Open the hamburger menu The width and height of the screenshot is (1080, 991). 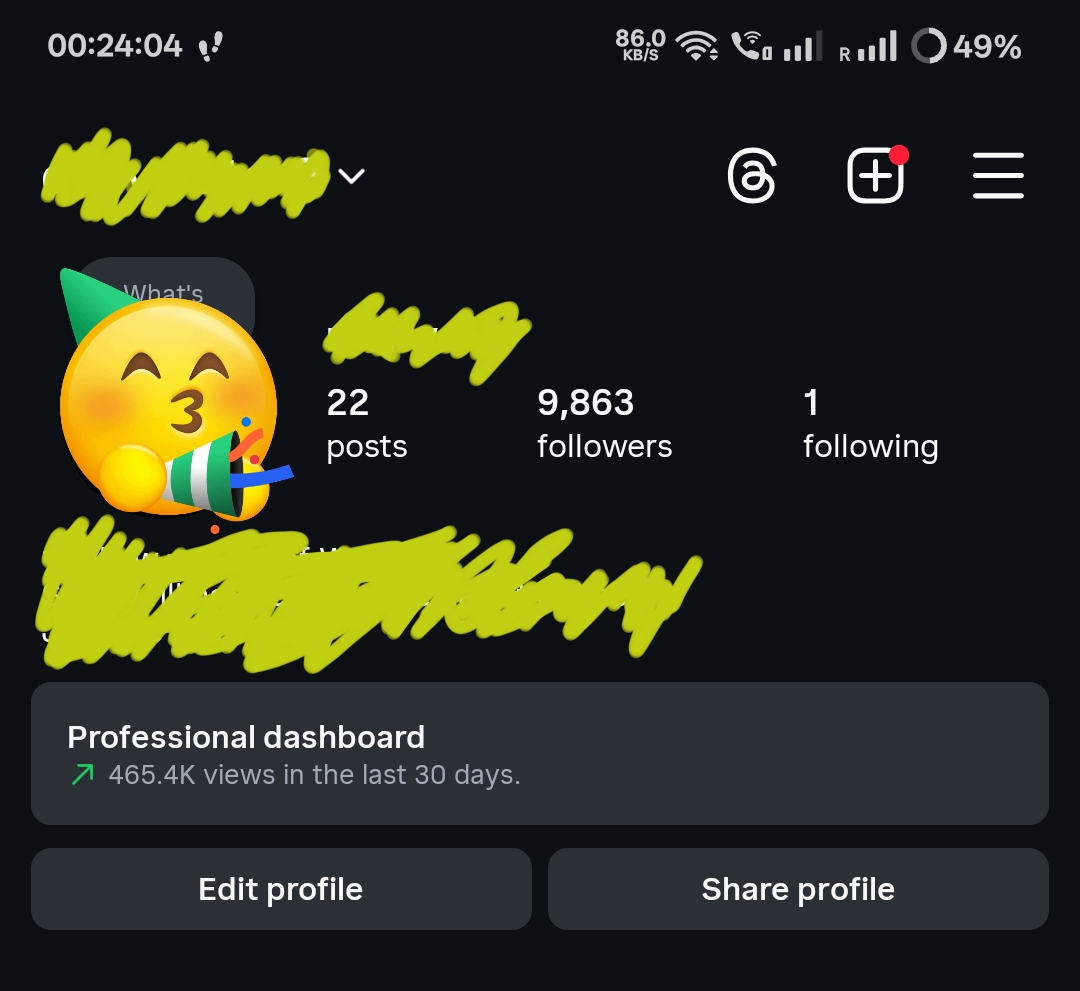(x=997, y=177)
